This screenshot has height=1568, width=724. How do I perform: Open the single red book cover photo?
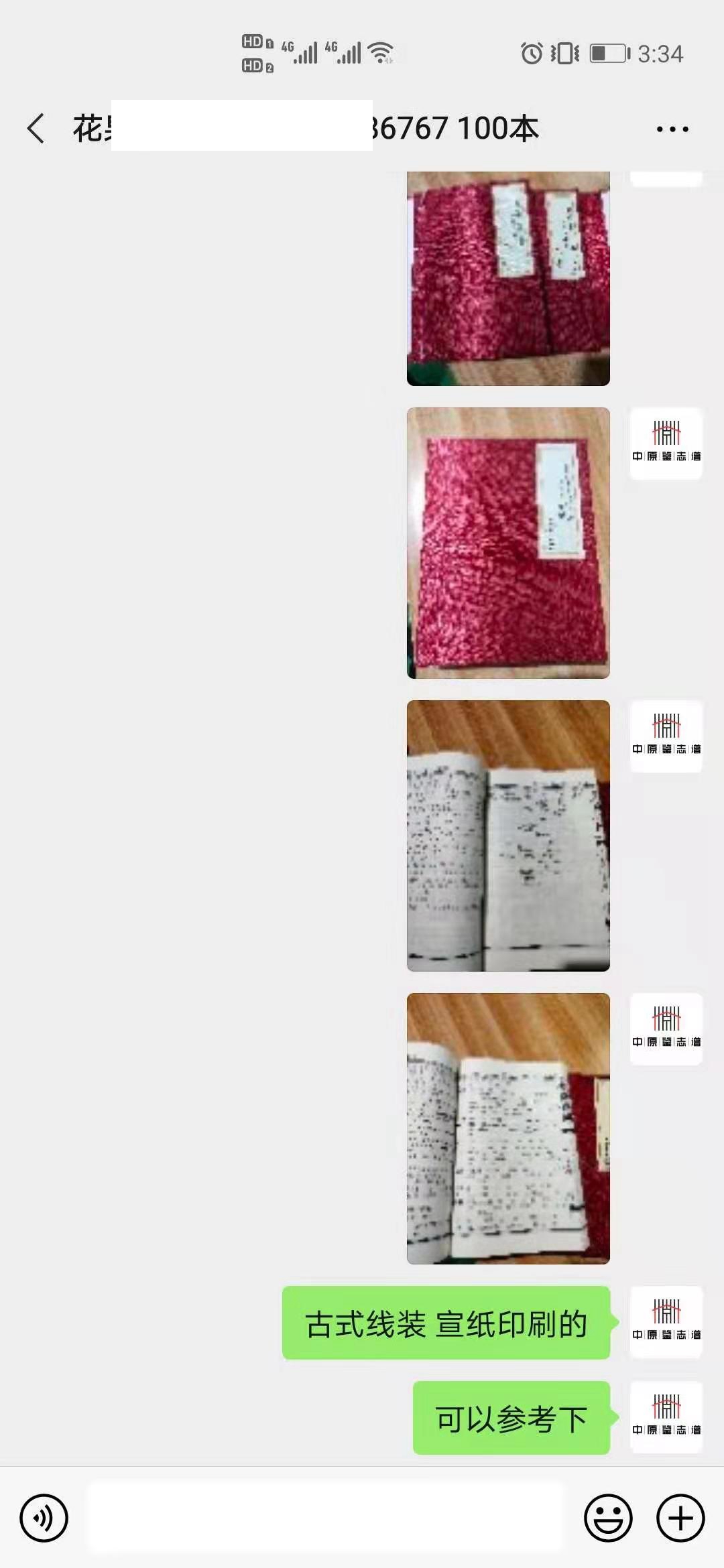click(x=508, y=543)
